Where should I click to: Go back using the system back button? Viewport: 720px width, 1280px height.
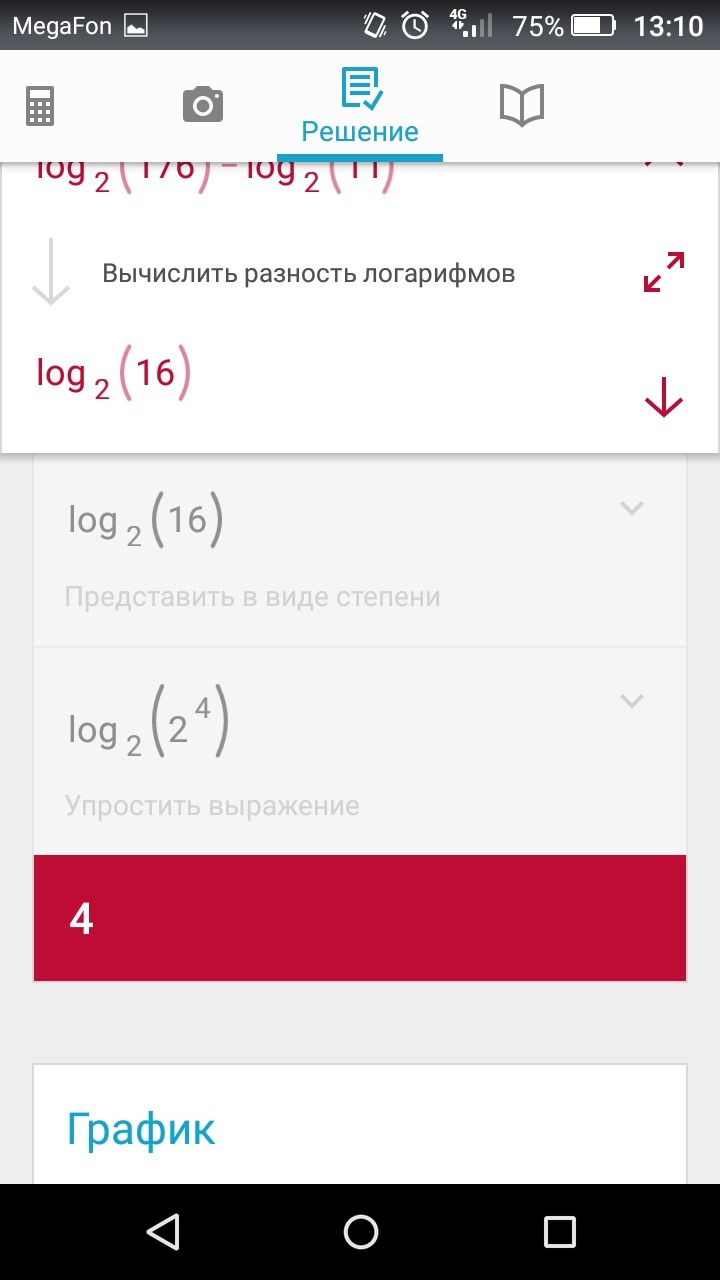[162, 1231]
